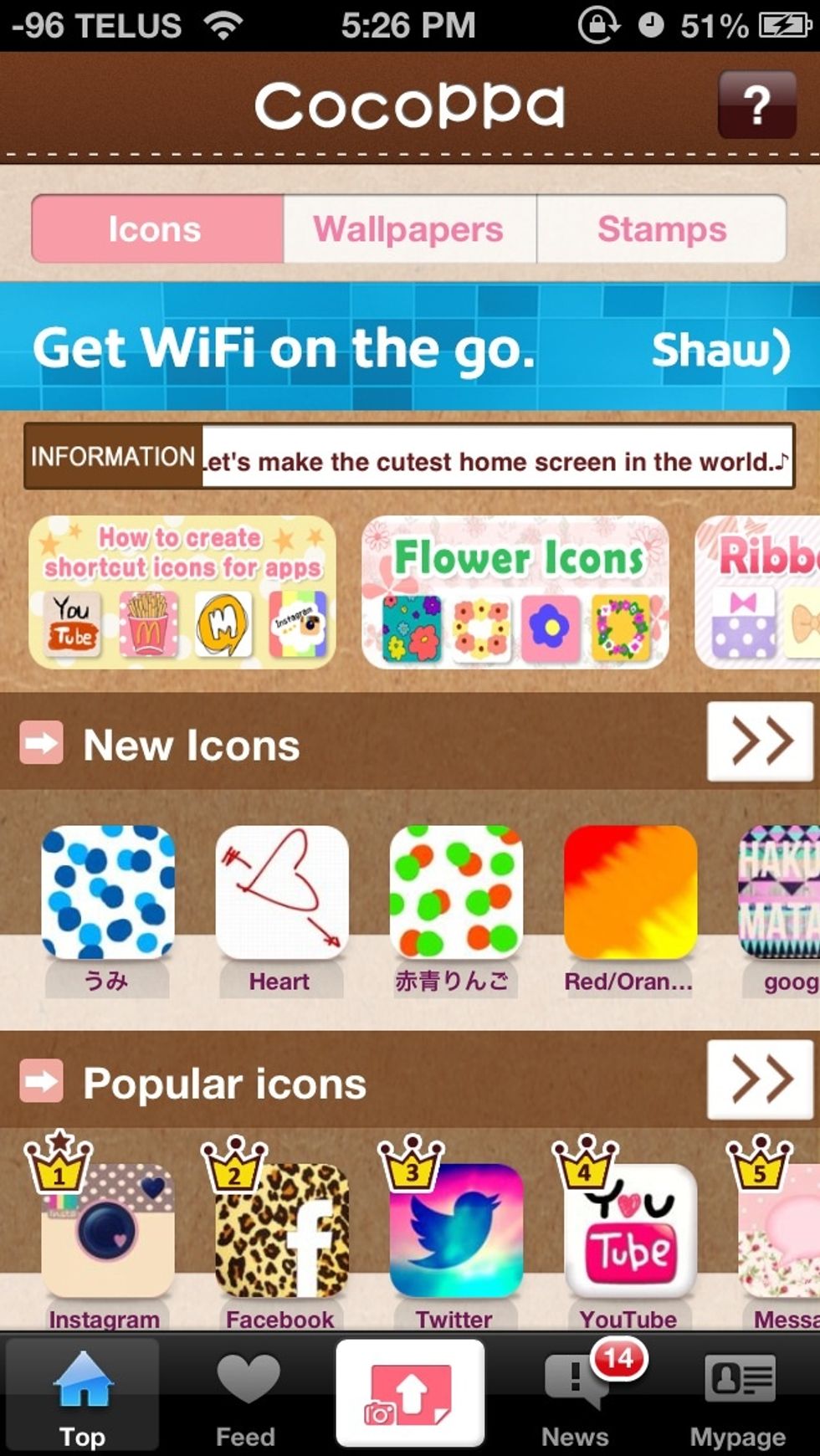Expand the Popular icons list
This screenshot has width=820, height=1456.
pyautogui.click(x=760, y=1079)
